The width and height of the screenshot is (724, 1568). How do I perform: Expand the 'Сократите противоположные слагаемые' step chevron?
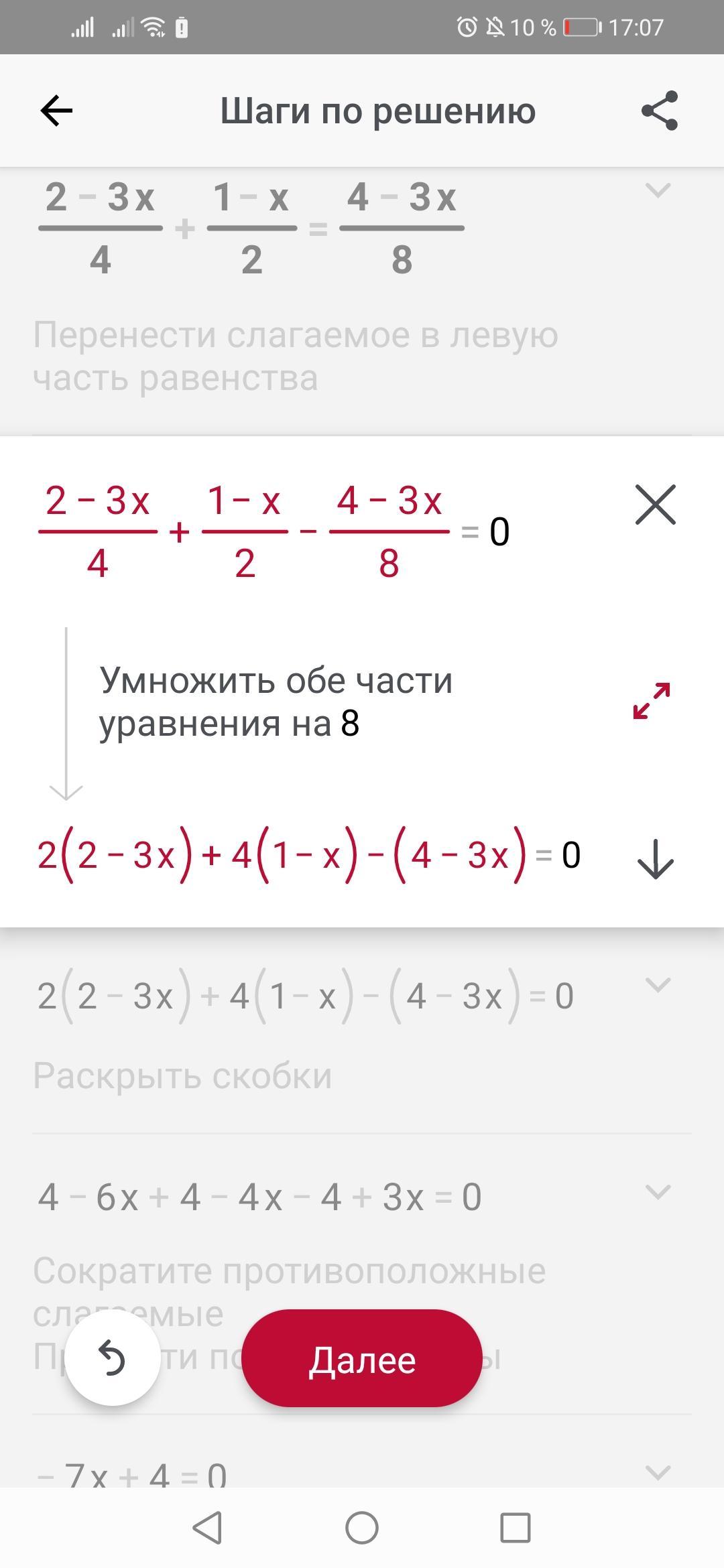coord(657,1192)
